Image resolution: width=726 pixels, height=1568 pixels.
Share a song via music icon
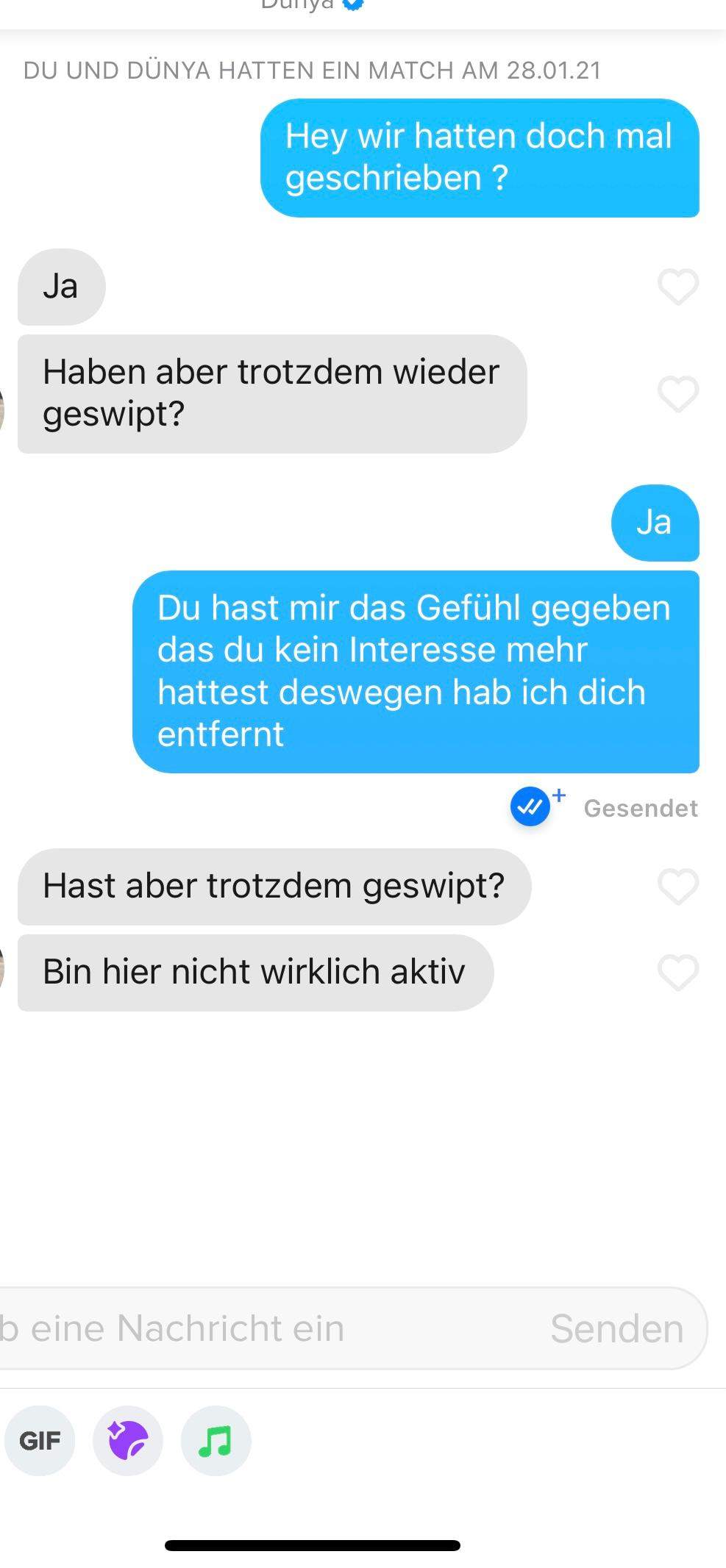(x=216, y=1440)
